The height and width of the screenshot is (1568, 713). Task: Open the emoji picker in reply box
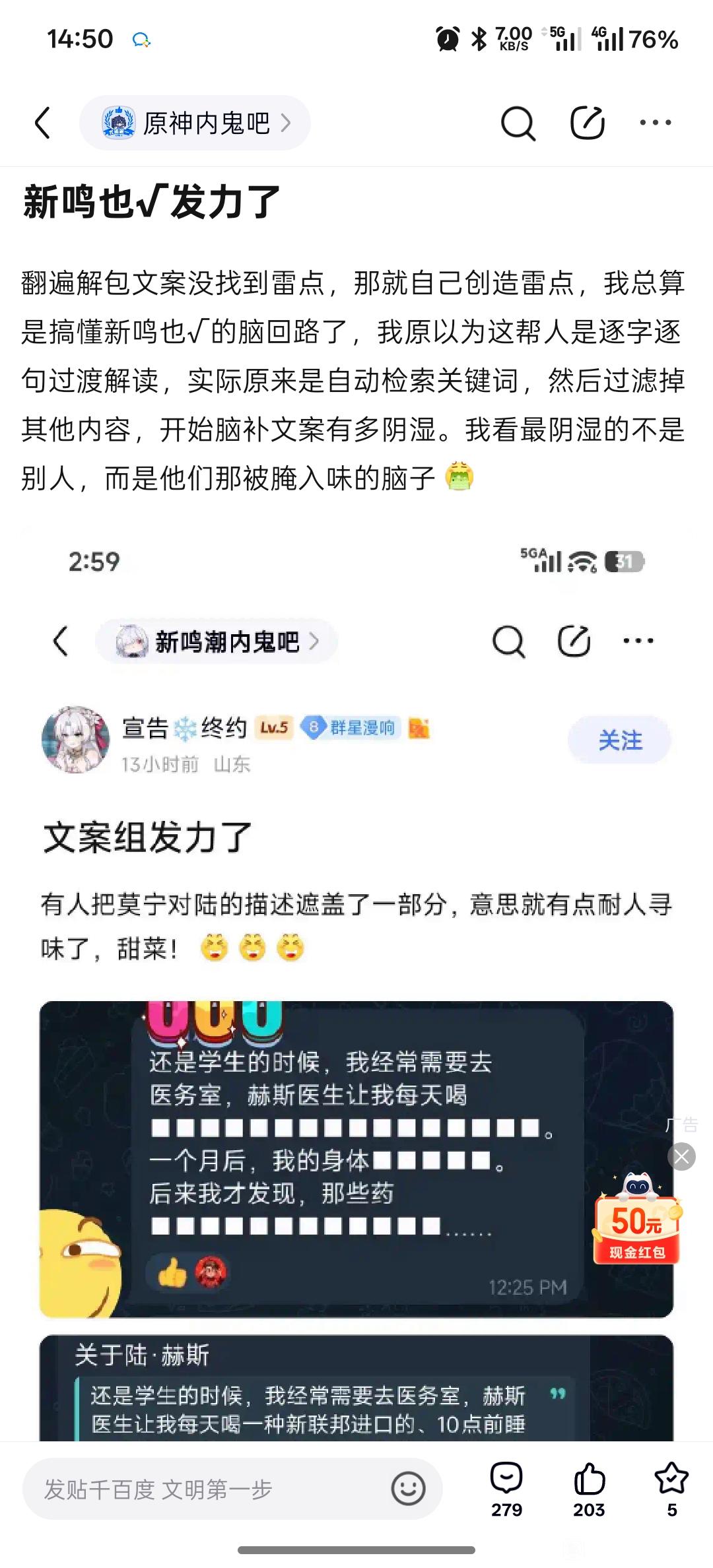tap(408, 1489)
